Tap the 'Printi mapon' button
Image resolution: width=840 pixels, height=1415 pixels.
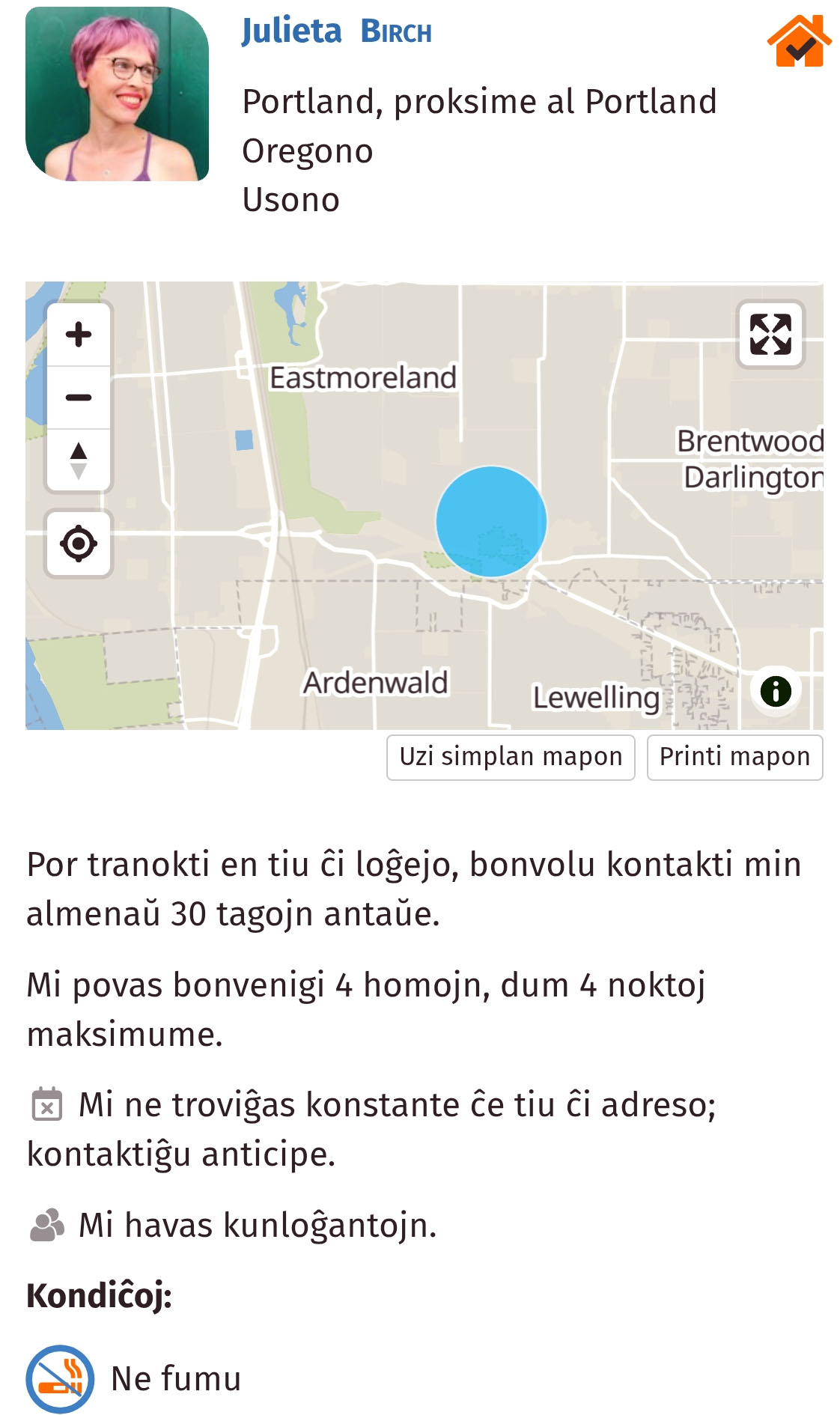(734, 757)
